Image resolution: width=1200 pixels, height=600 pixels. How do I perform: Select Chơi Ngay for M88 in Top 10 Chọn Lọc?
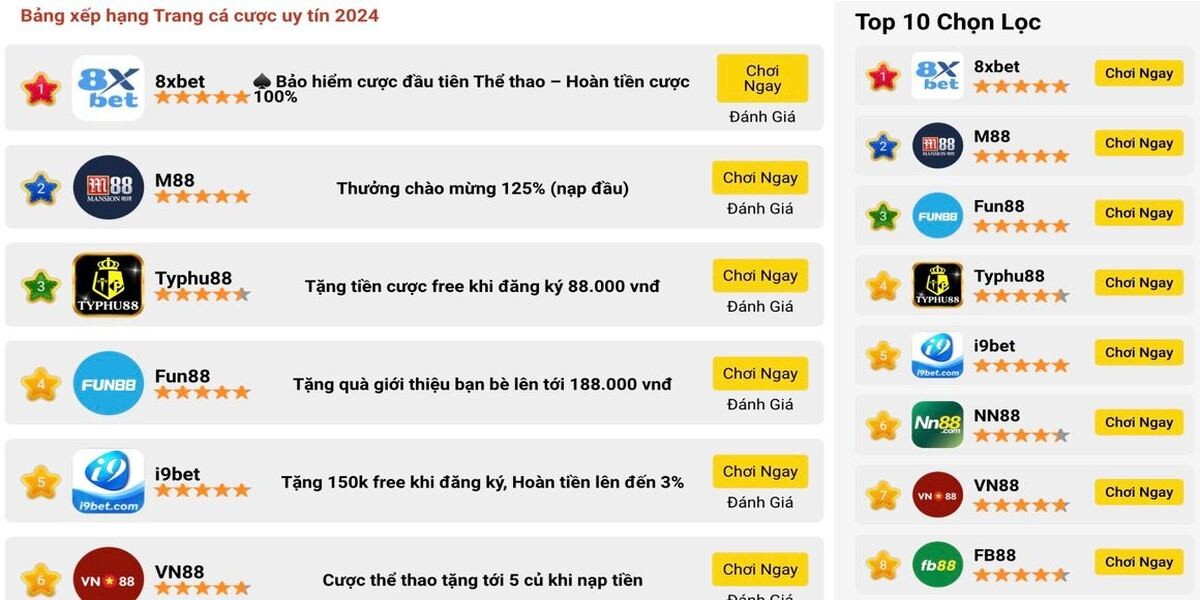[x=1138, y=143]
